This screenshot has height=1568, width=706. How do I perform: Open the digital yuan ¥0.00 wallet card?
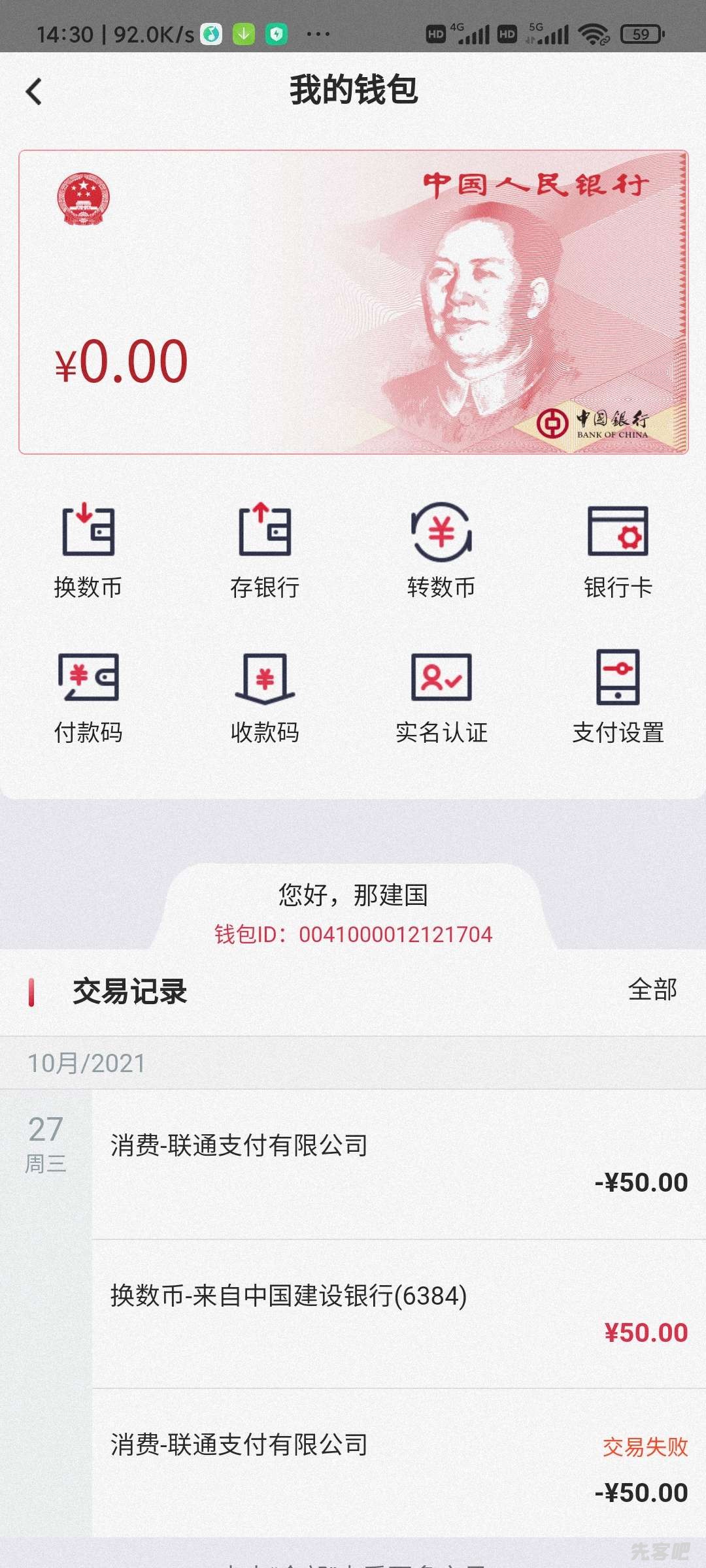click(x=353, y=302)
